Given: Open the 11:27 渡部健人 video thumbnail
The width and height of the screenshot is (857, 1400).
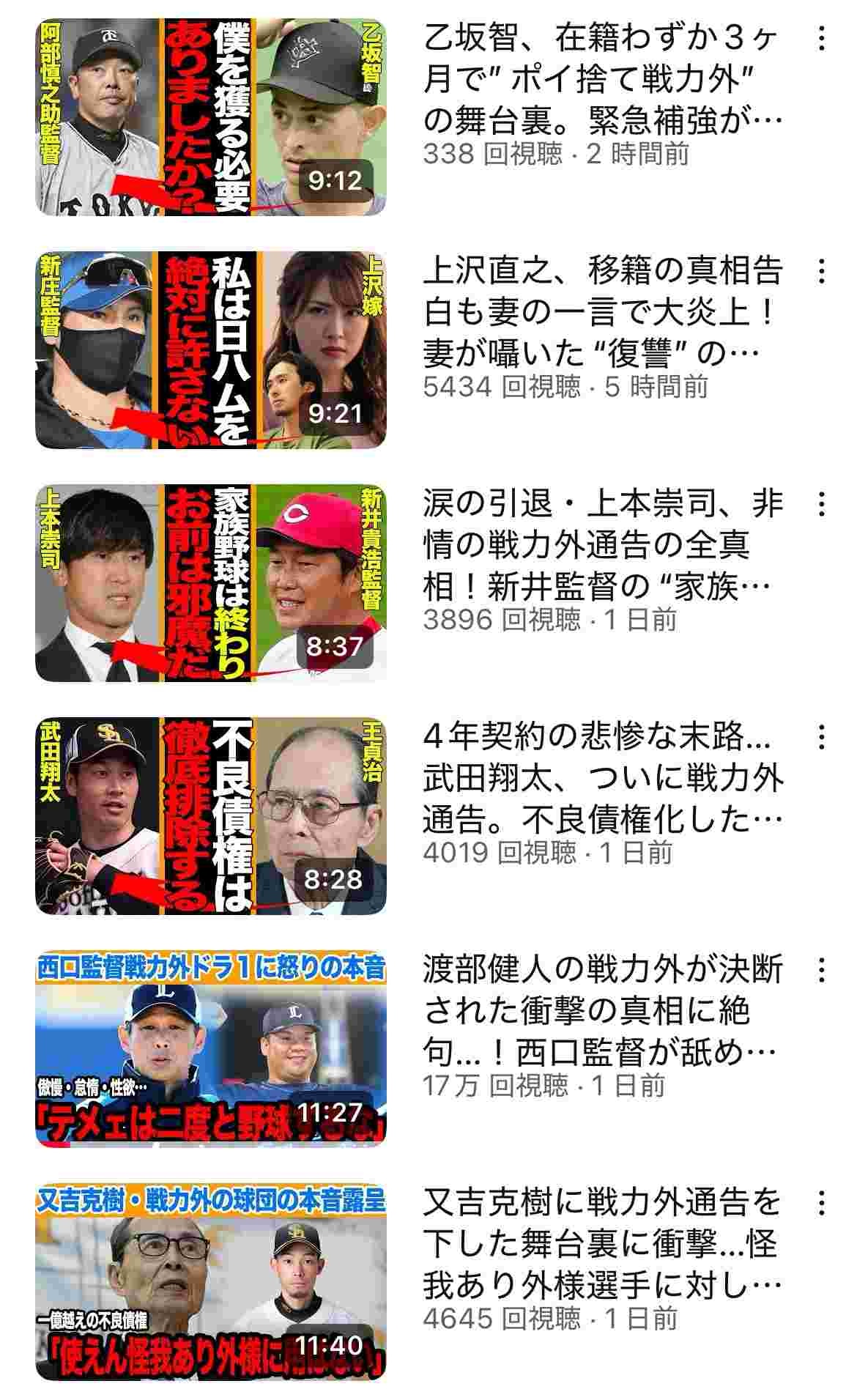Looking at the screenshot, I should pos(211,1049).
